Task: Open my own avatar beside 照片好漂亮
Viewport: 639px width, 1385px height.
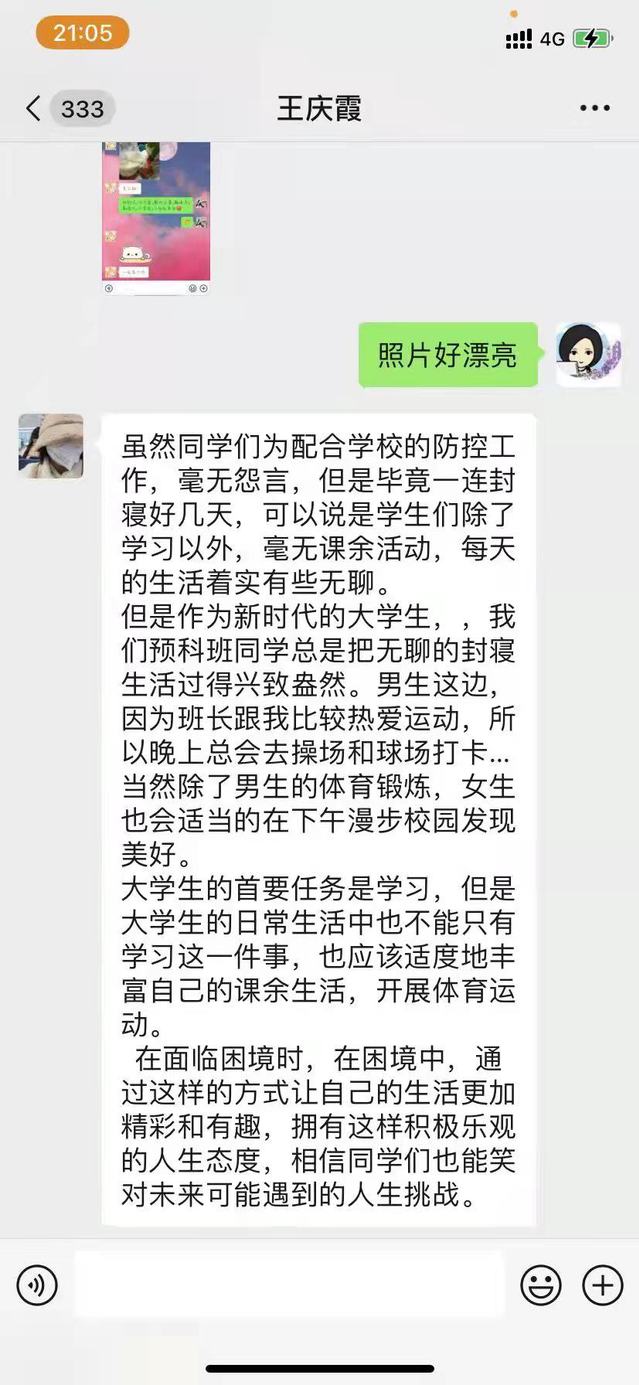Action: [588, 355]
